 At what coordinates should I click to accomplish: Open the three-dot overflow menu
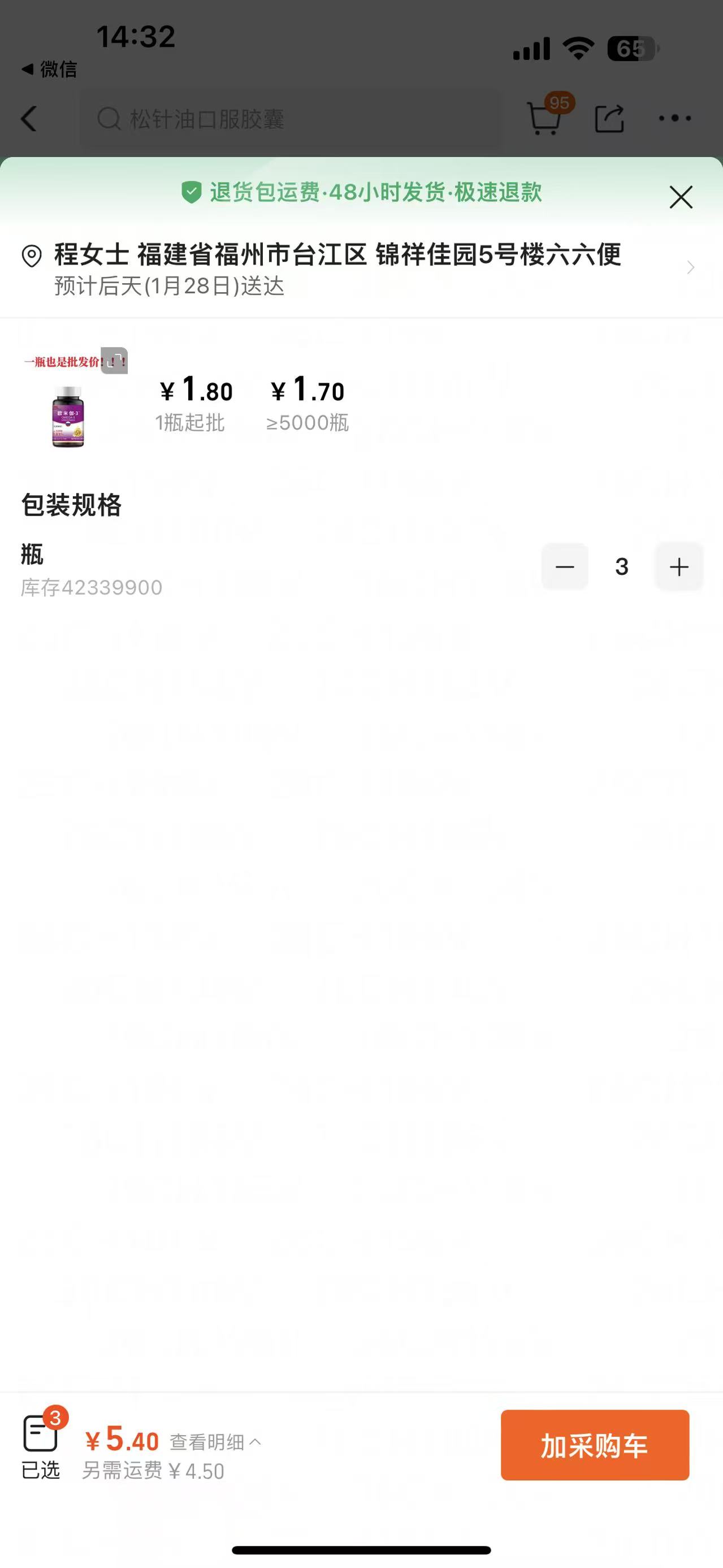coord(674,118)
